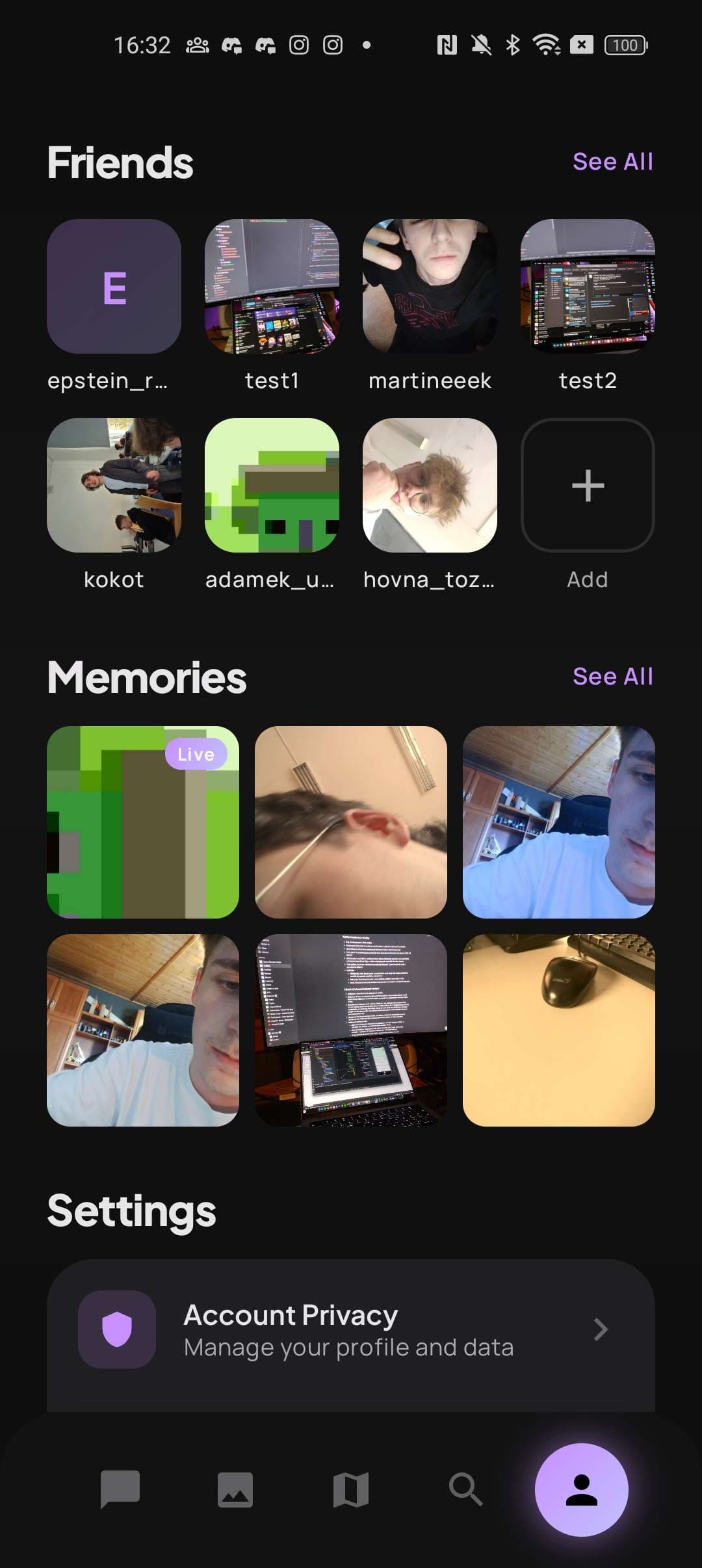Viewport: 702px width, 1568px height.
Task: Switch to the chat tab
Action: point(120,1489)
